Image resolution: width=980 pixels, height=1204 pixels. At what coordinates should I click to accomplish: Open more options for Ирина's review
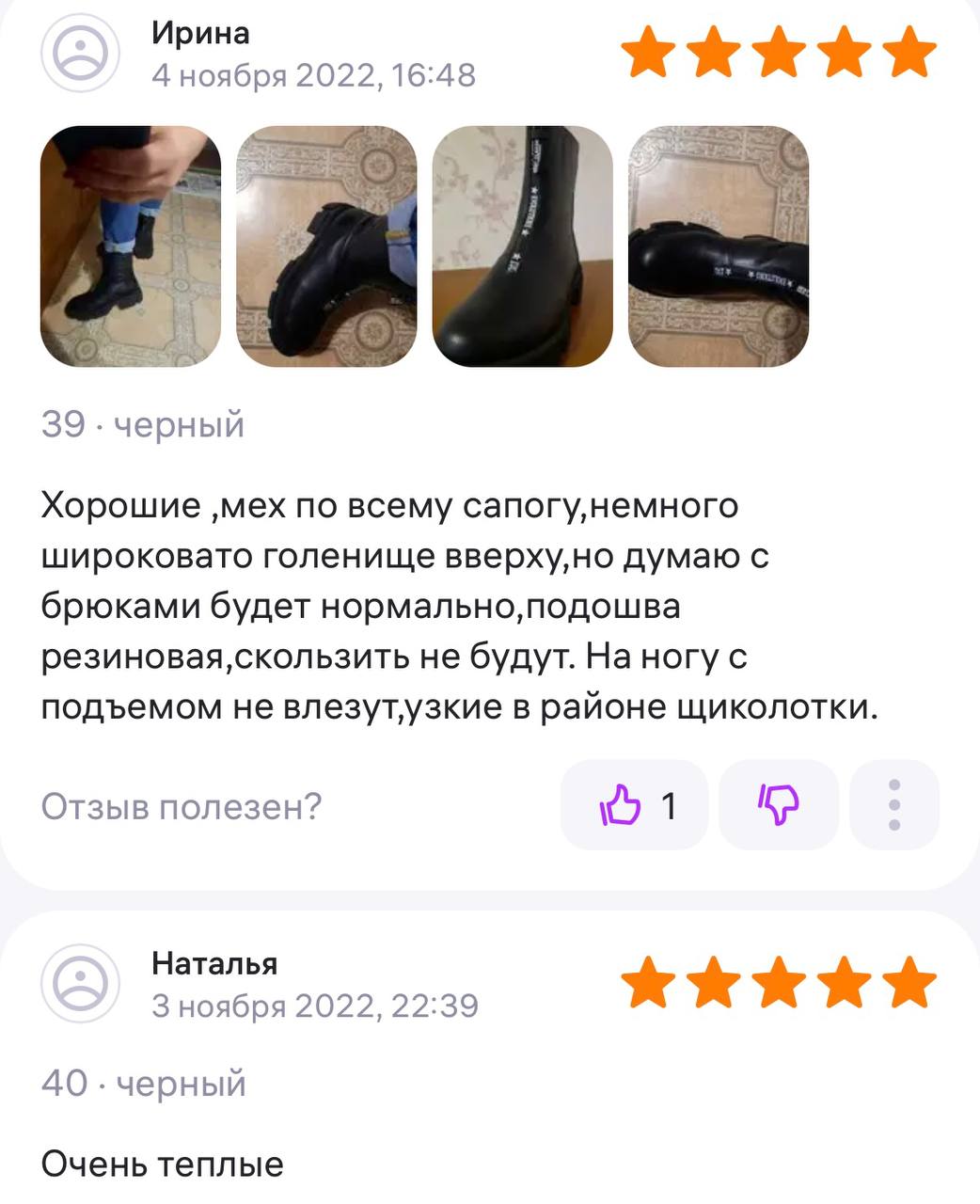894,805
